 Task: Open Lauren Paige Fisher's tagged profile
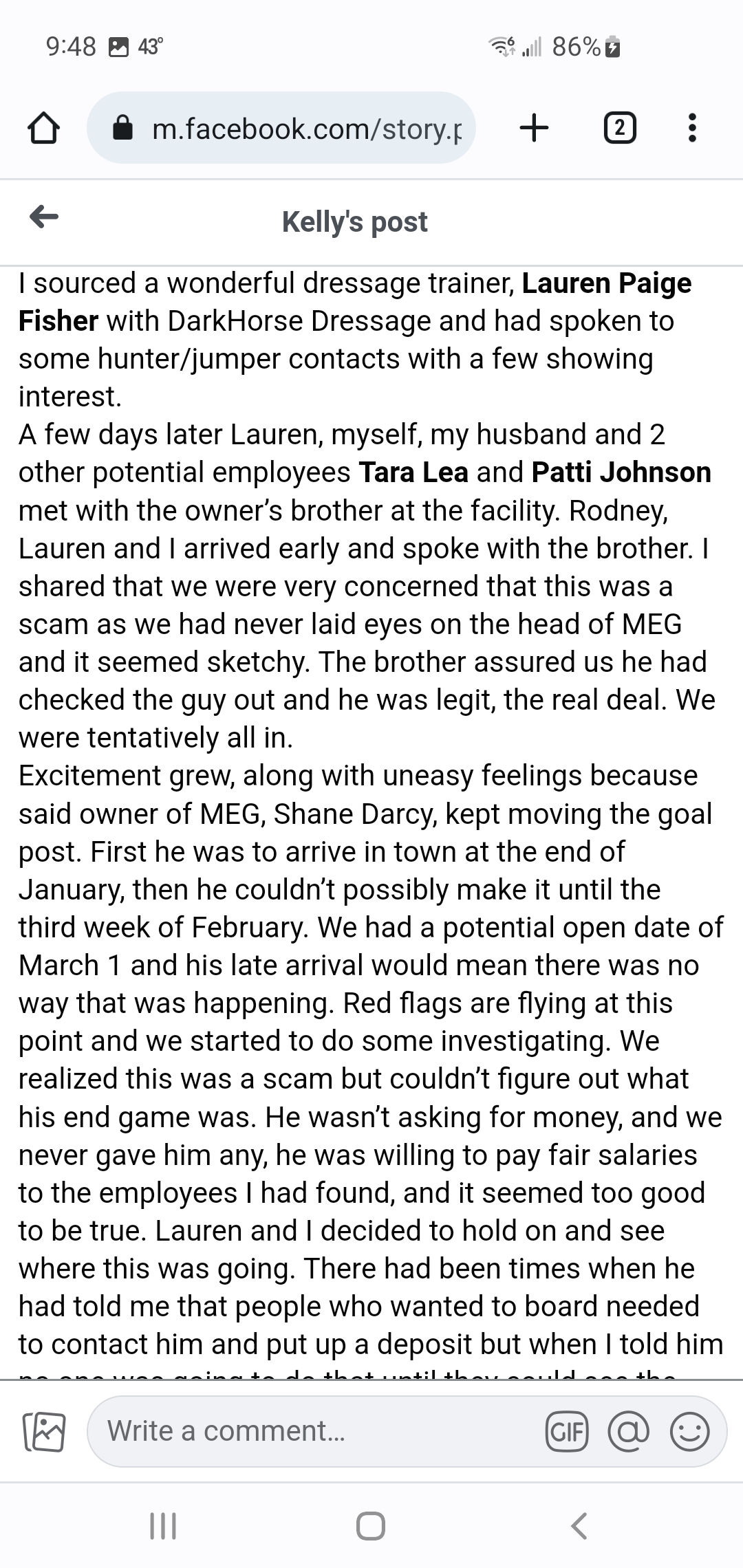[355, 302]
